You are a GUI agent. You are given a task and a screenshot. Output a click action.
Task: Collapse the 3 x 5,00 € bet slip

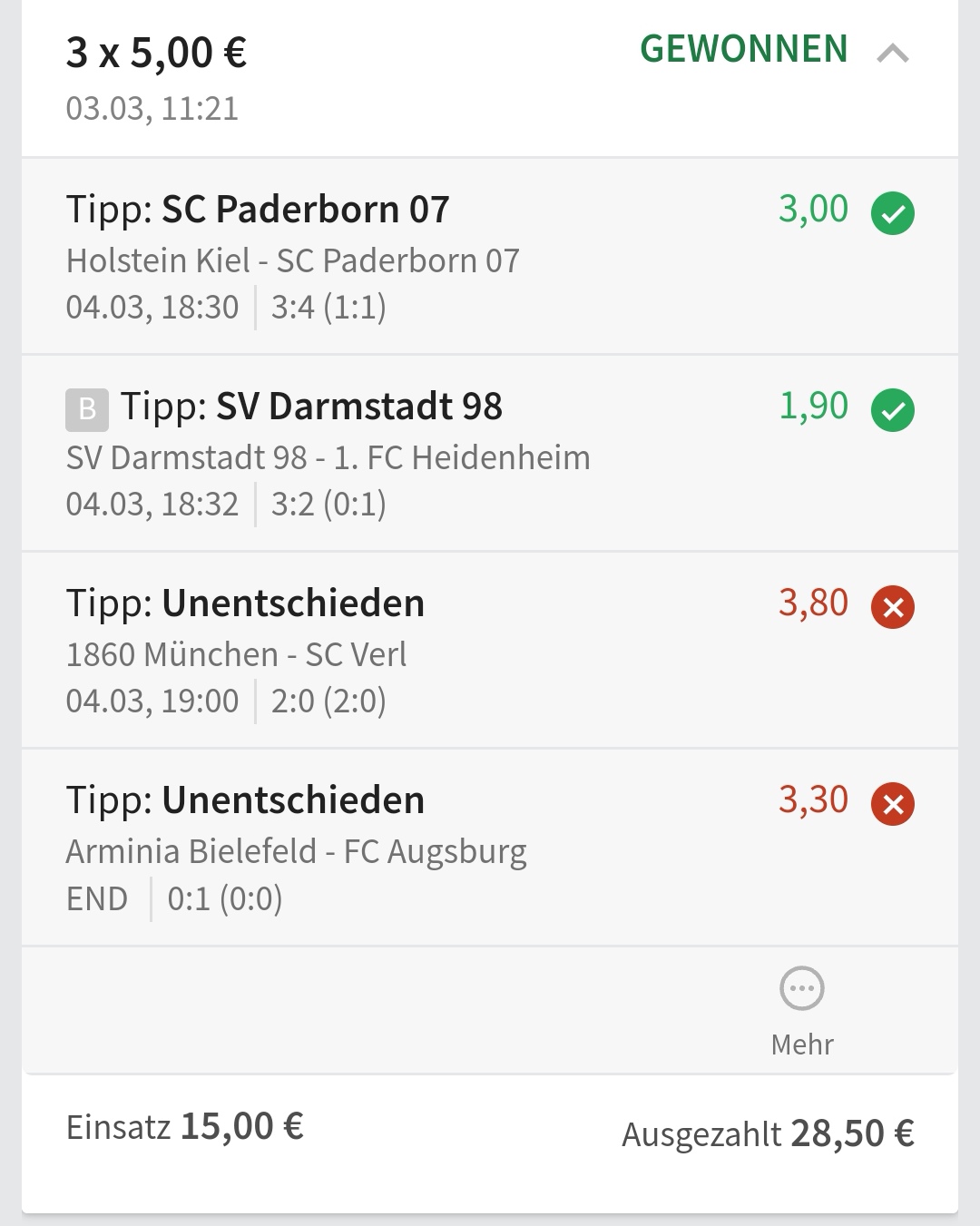(x=893, y=54)
